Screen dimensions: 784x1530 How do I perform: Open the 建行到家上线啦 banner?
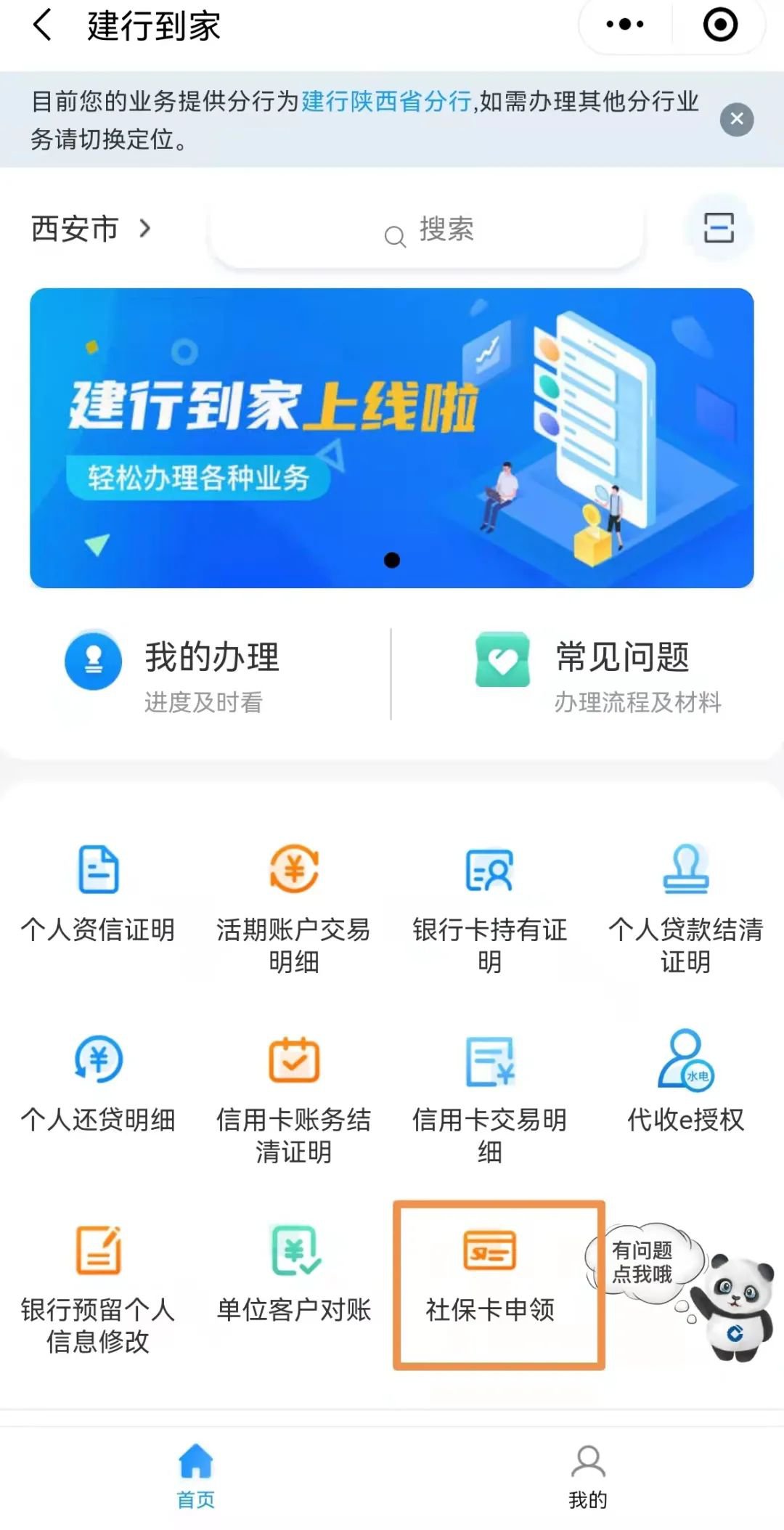(x=392, y=438)
